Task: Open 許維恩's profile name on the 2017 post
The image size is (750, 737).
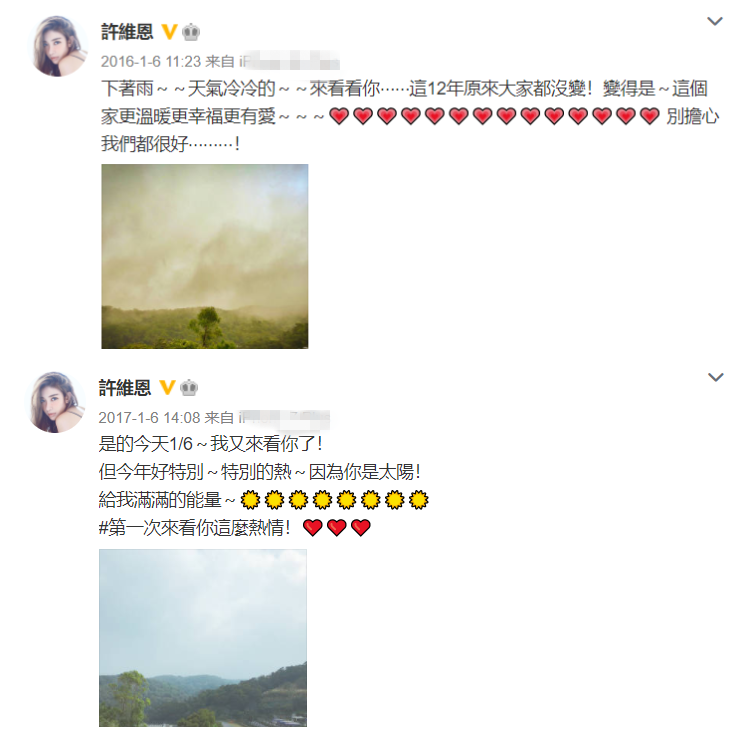Action: (x=125, y=387)
